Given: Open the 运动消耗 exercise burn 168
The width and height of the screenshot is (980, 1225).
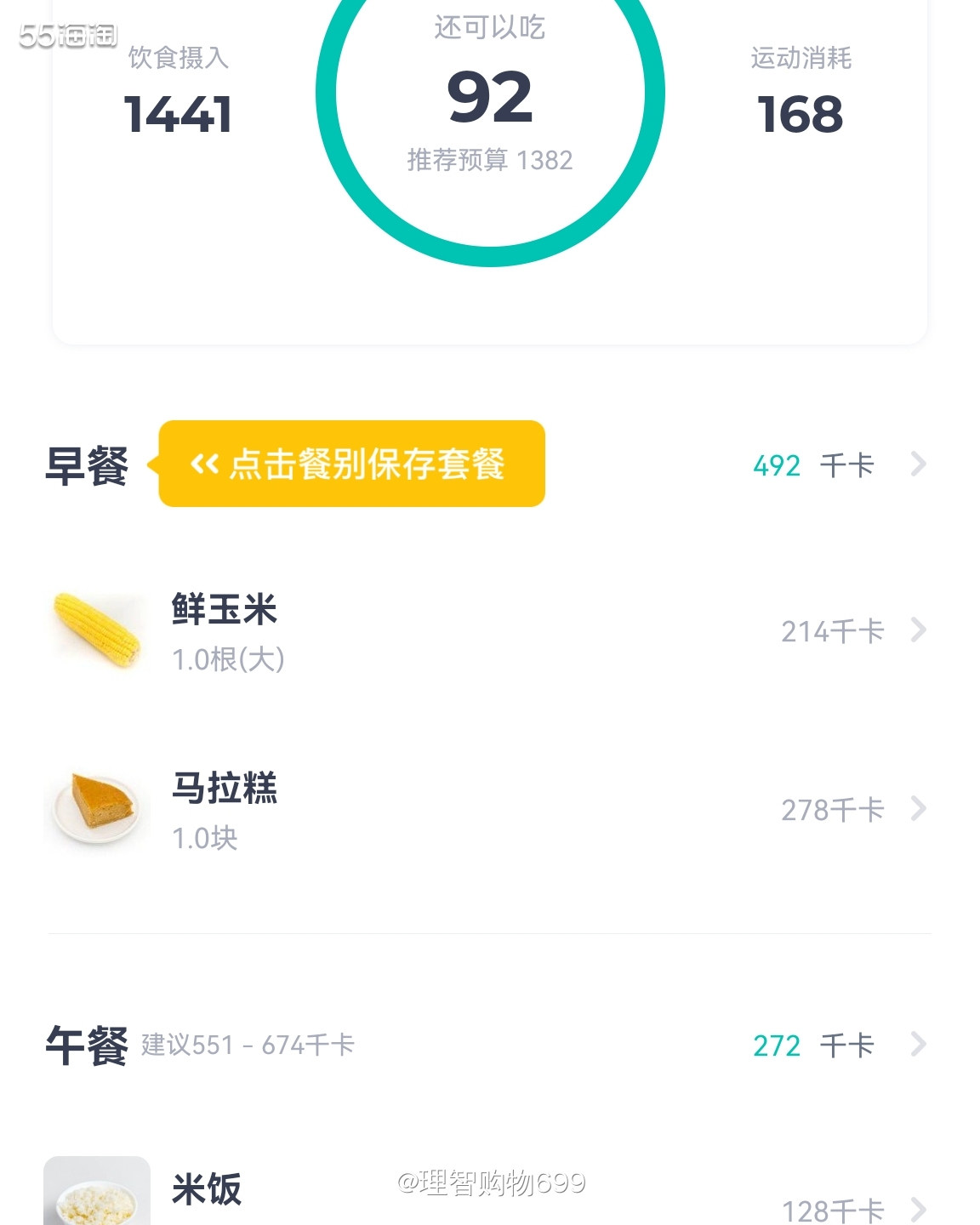Looking at the screenshot, I should point(801,117).
